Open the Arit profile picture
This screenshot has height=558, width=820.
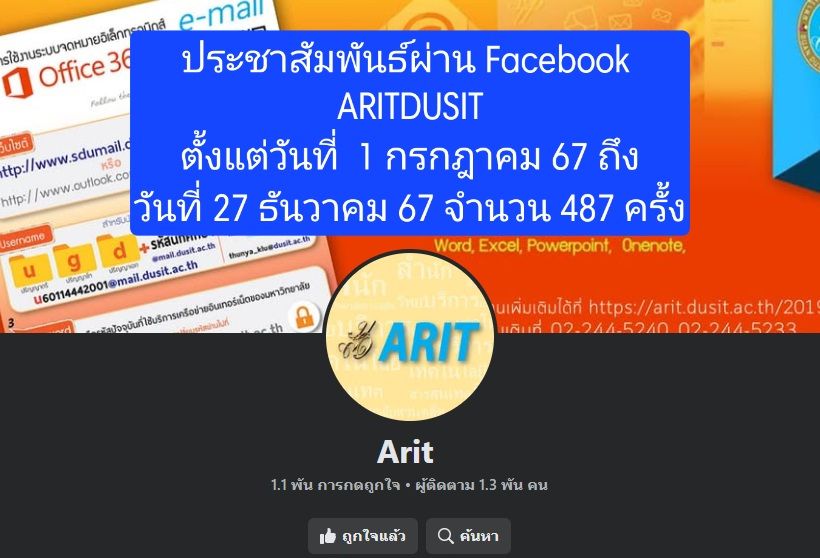pyautogui.click(x=409, y=335)
